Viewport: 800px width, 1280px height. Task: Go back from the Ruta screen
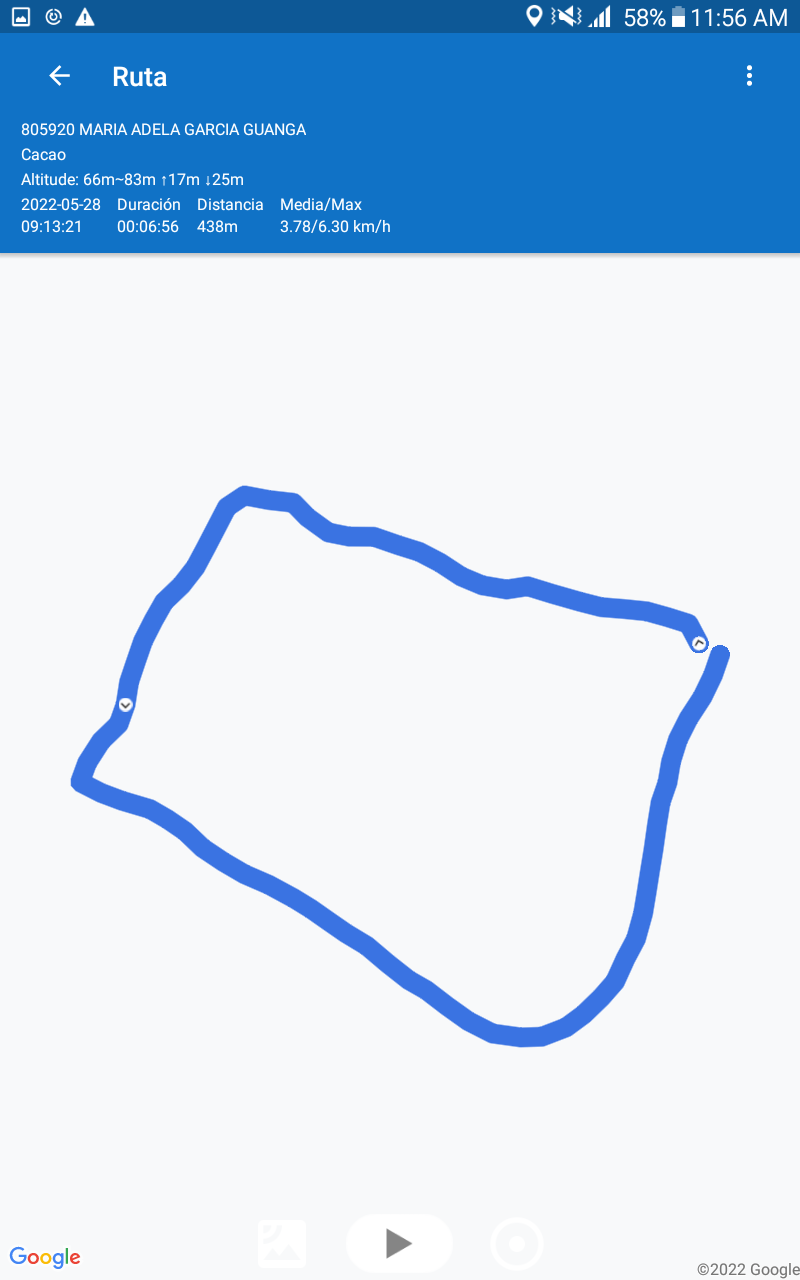click(x=60, y=76)
